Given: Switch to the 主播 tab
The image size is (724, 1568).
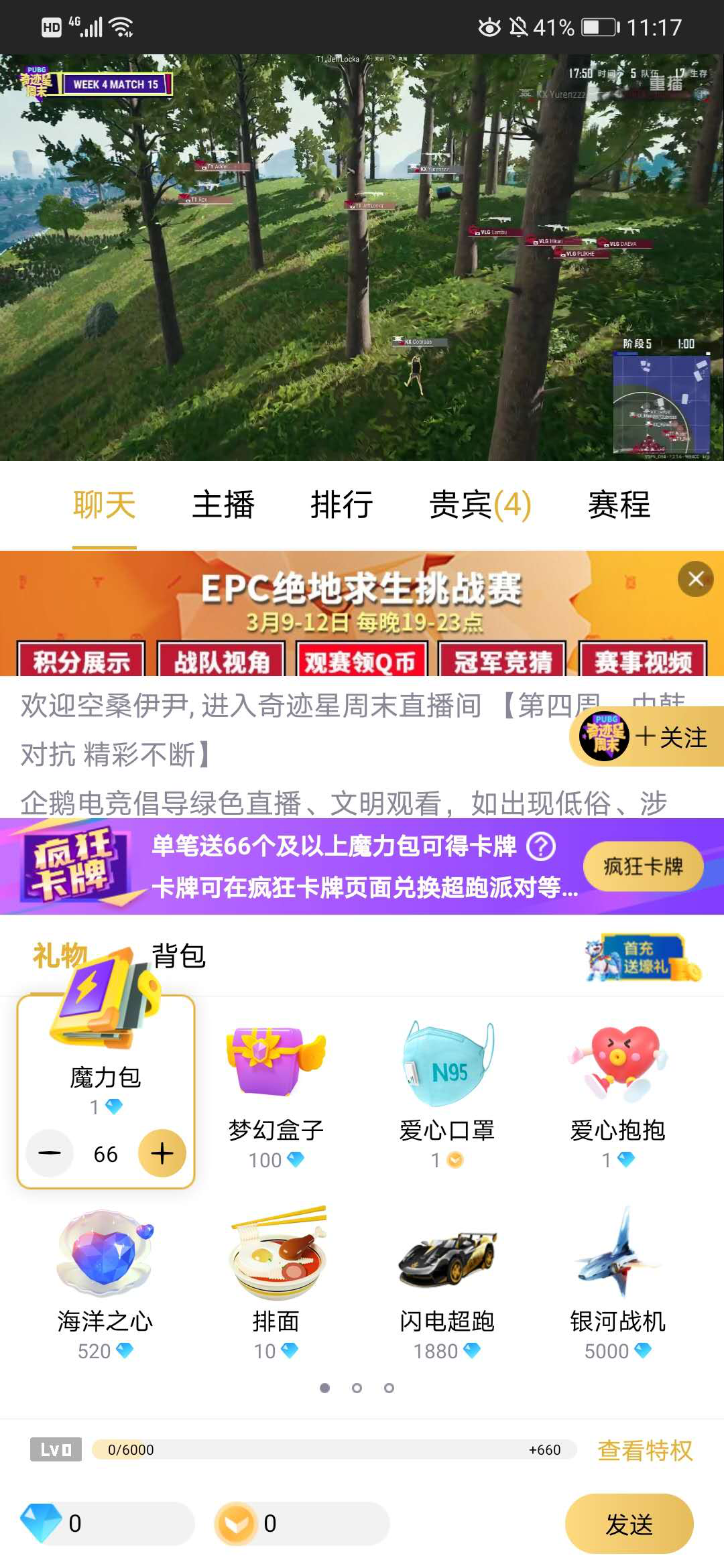Looking at the screenshot, I should (x=223, y=505).
